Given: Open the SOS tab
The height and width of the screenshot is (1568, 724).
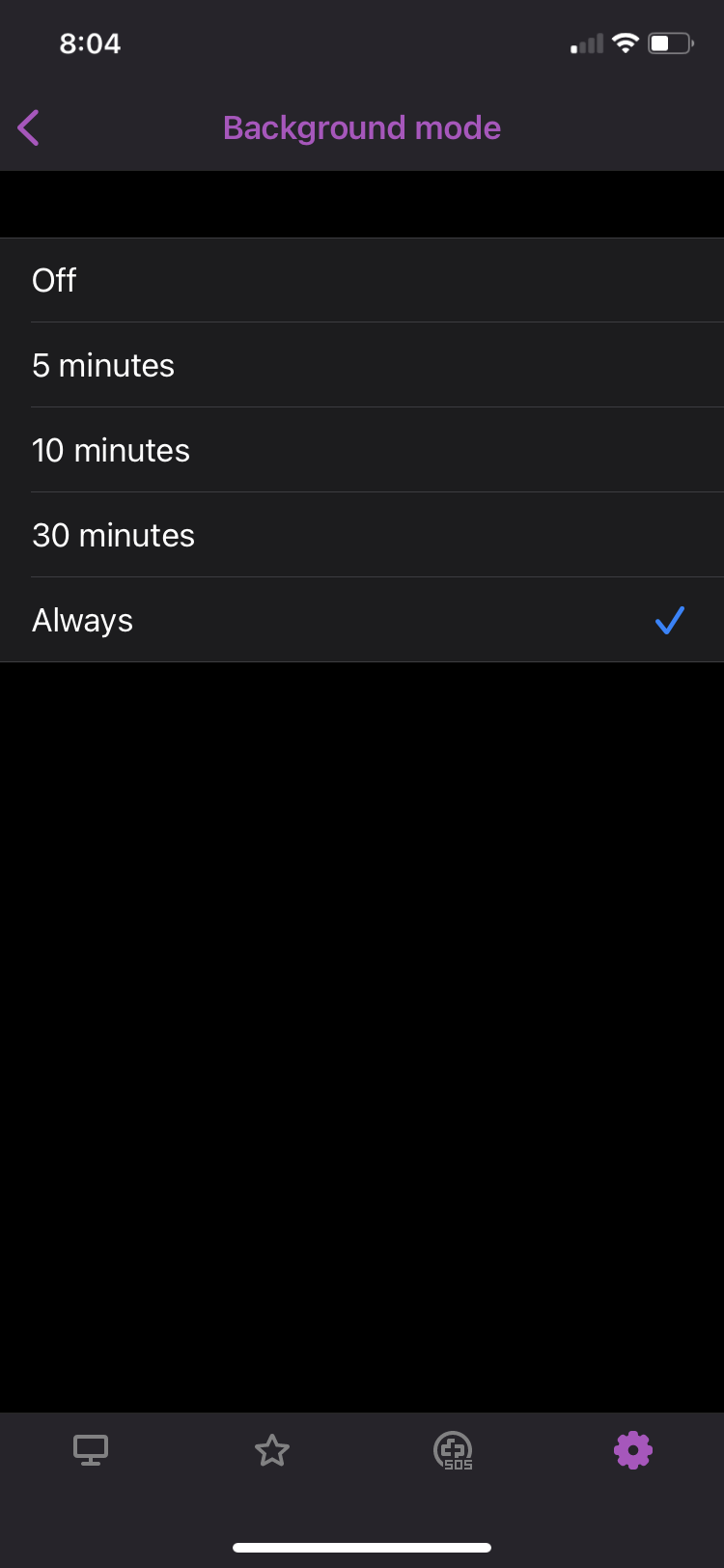Looking at the screenshot, I should pyautogui.click(x=453, y=1450).
